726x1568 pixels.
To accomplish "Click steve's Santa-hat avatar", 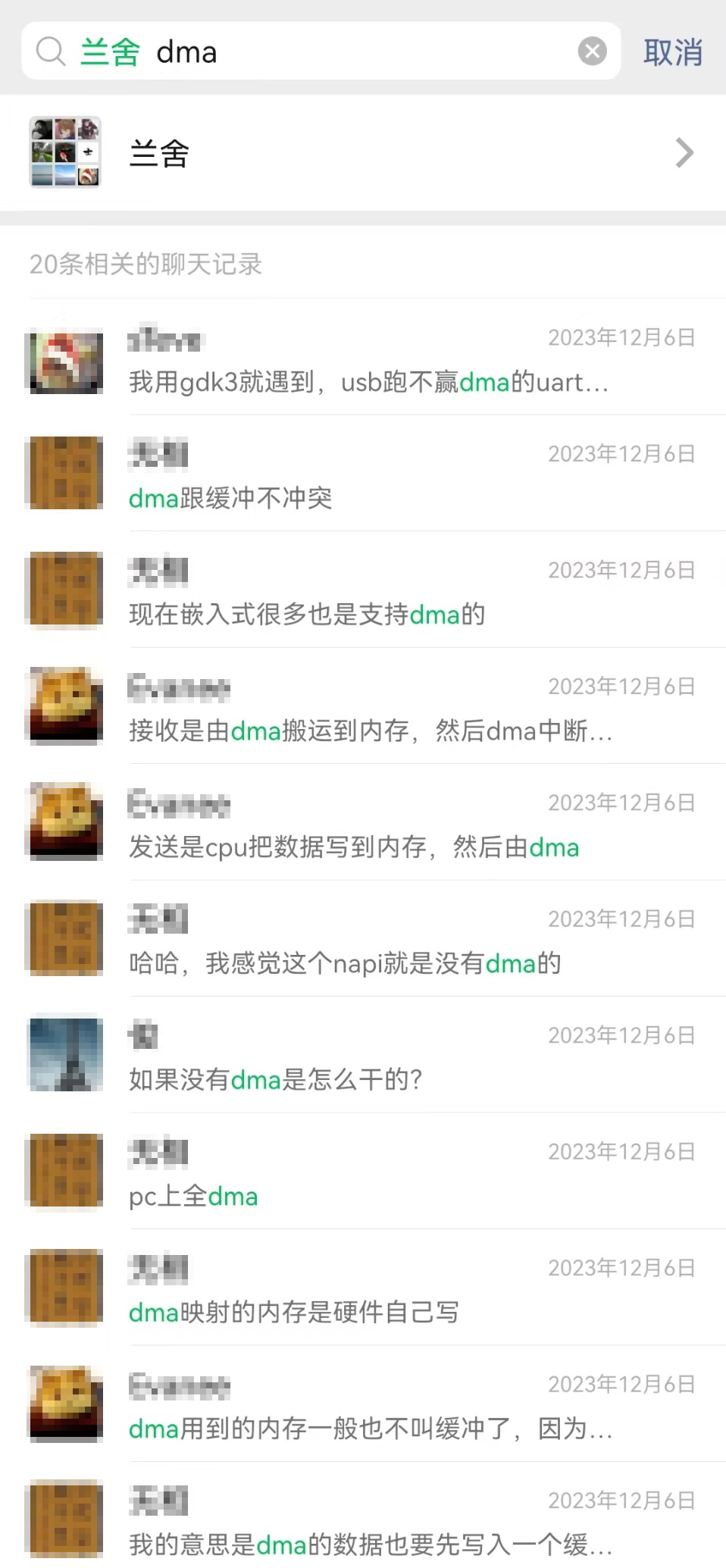I will click(x=64, y=362).
